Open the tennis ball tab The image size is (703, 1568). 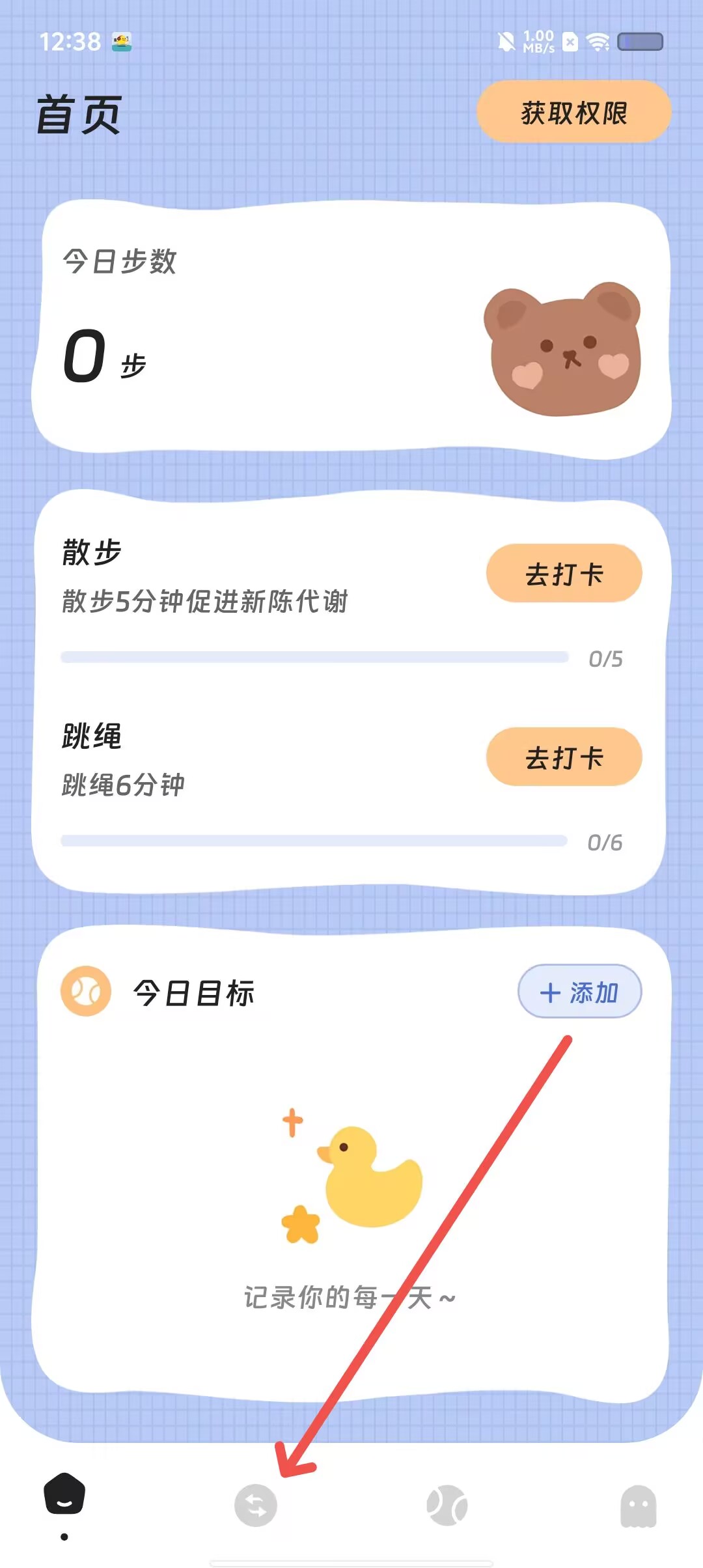click(447, 1505)
